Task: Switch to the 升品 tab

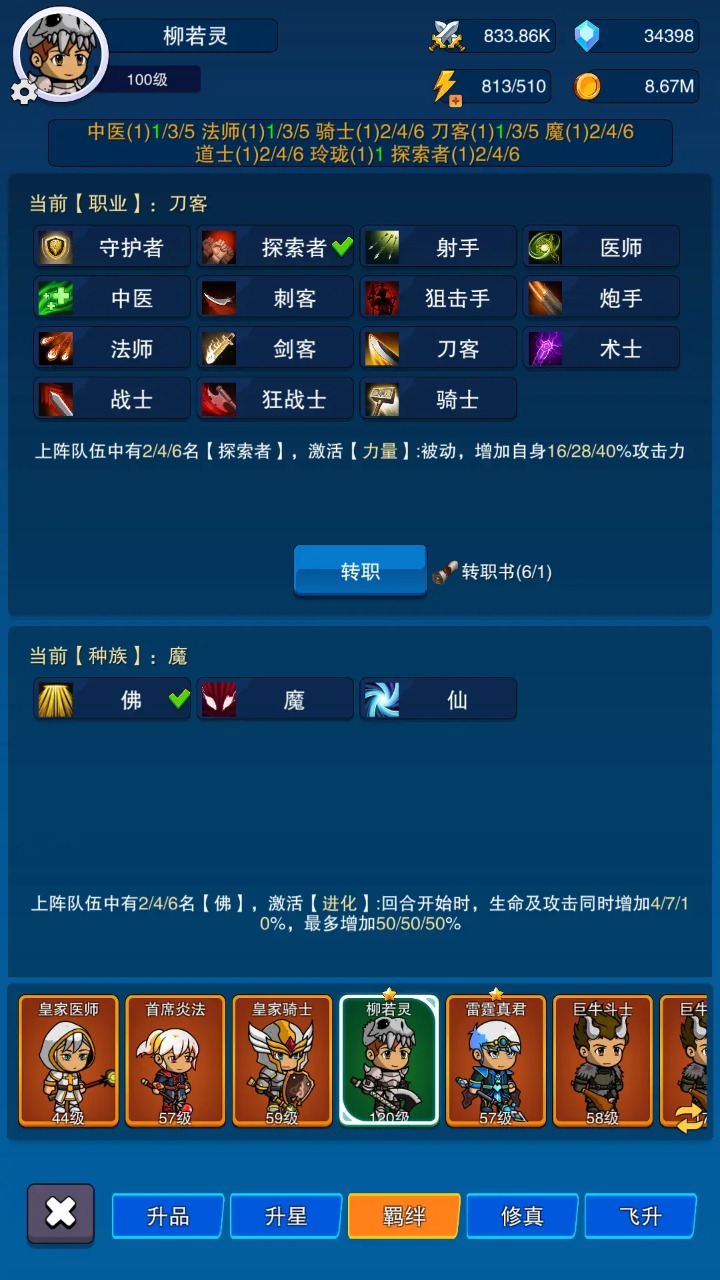Action: [167, 1216]
